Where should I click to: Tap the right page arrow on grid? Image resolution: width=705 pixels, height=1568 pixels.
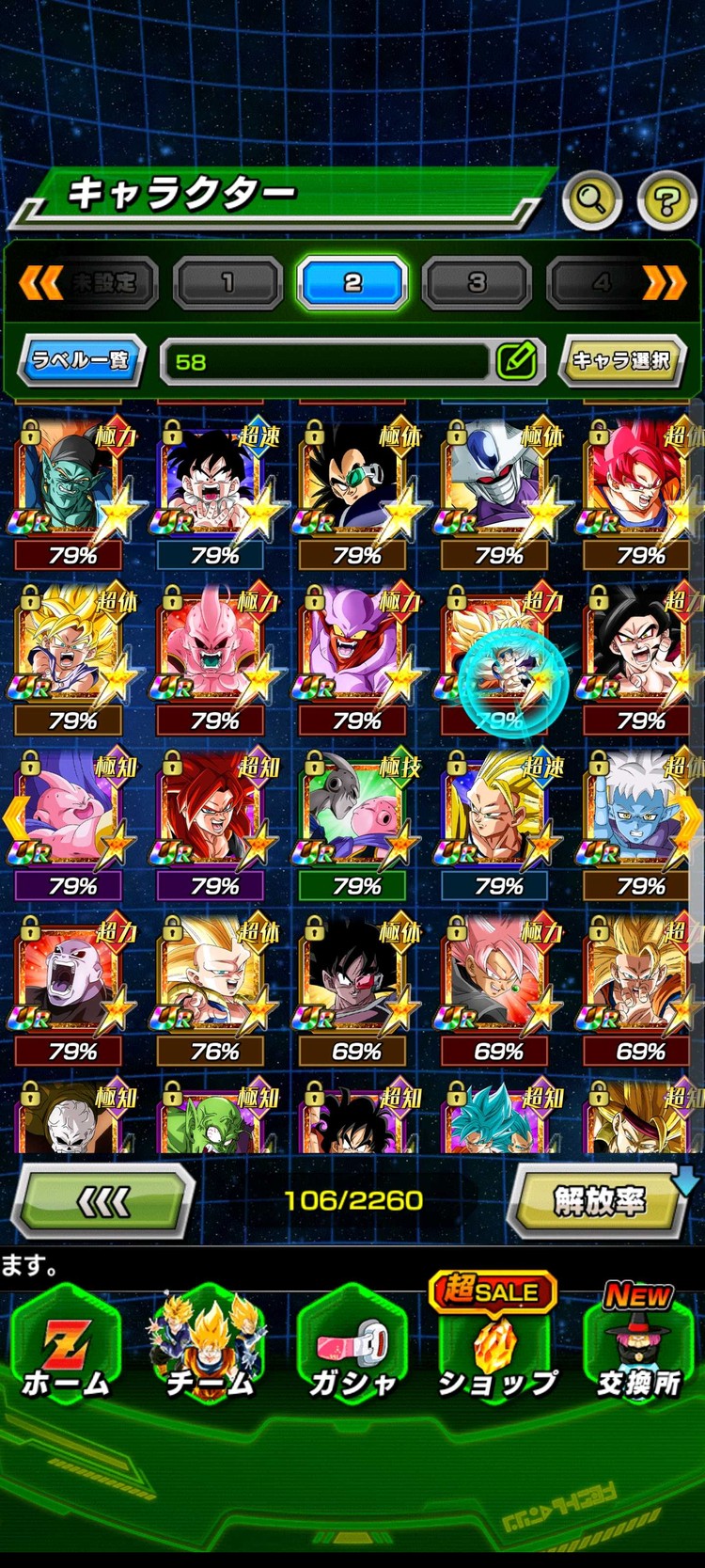[x=689, y=818]
